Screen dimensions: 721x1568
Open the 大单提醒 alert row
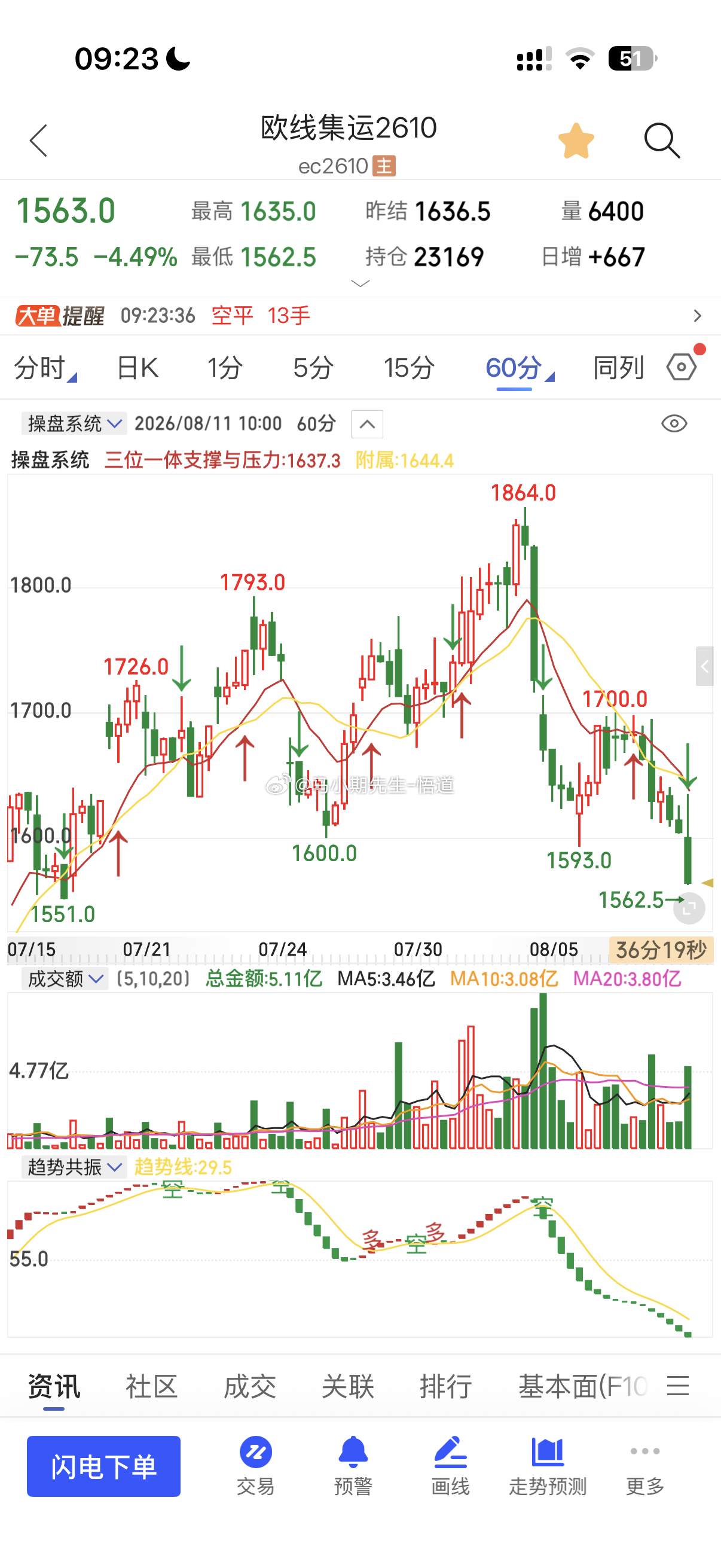pos(360,315)
